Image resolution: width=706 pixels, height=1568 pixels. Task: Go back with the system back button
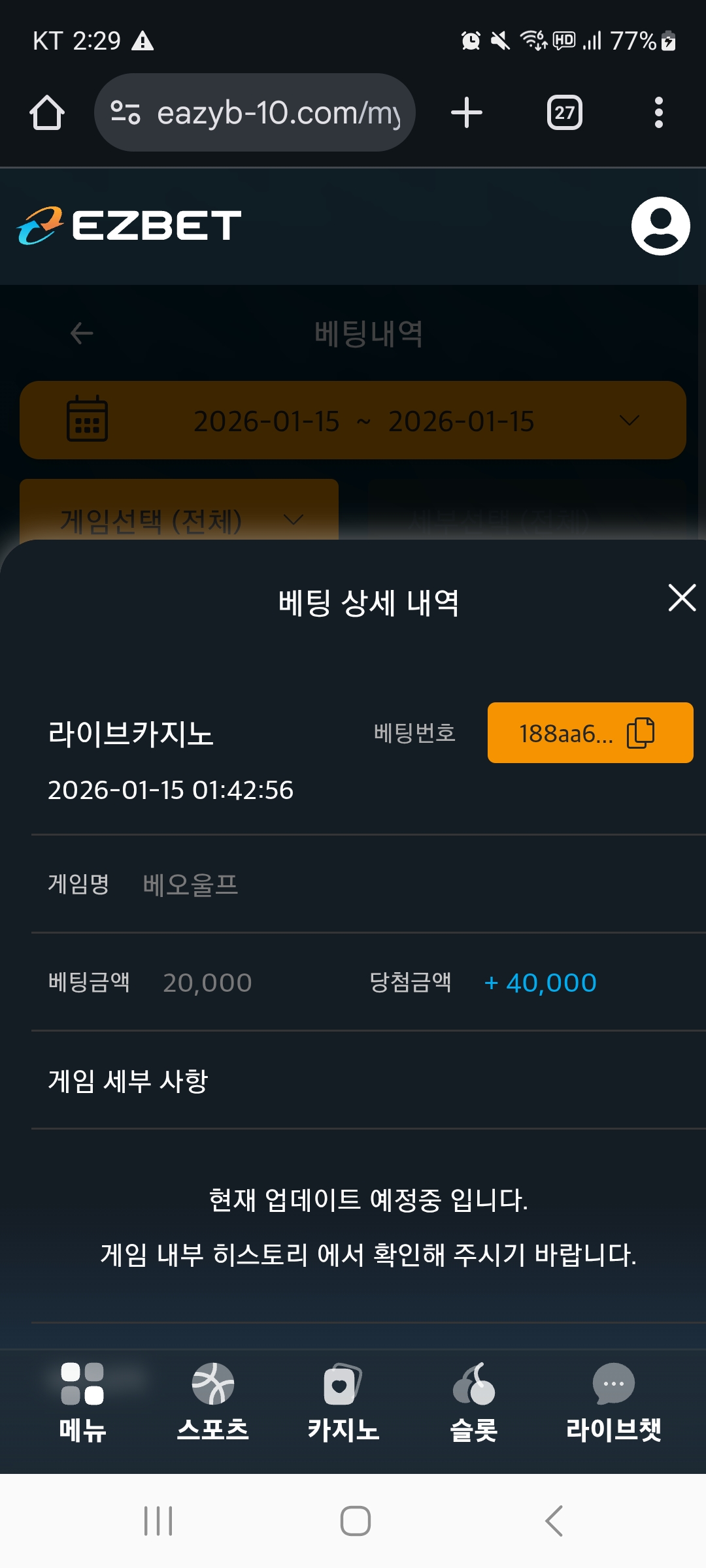pyautogui.click(x=554, y=1521)
